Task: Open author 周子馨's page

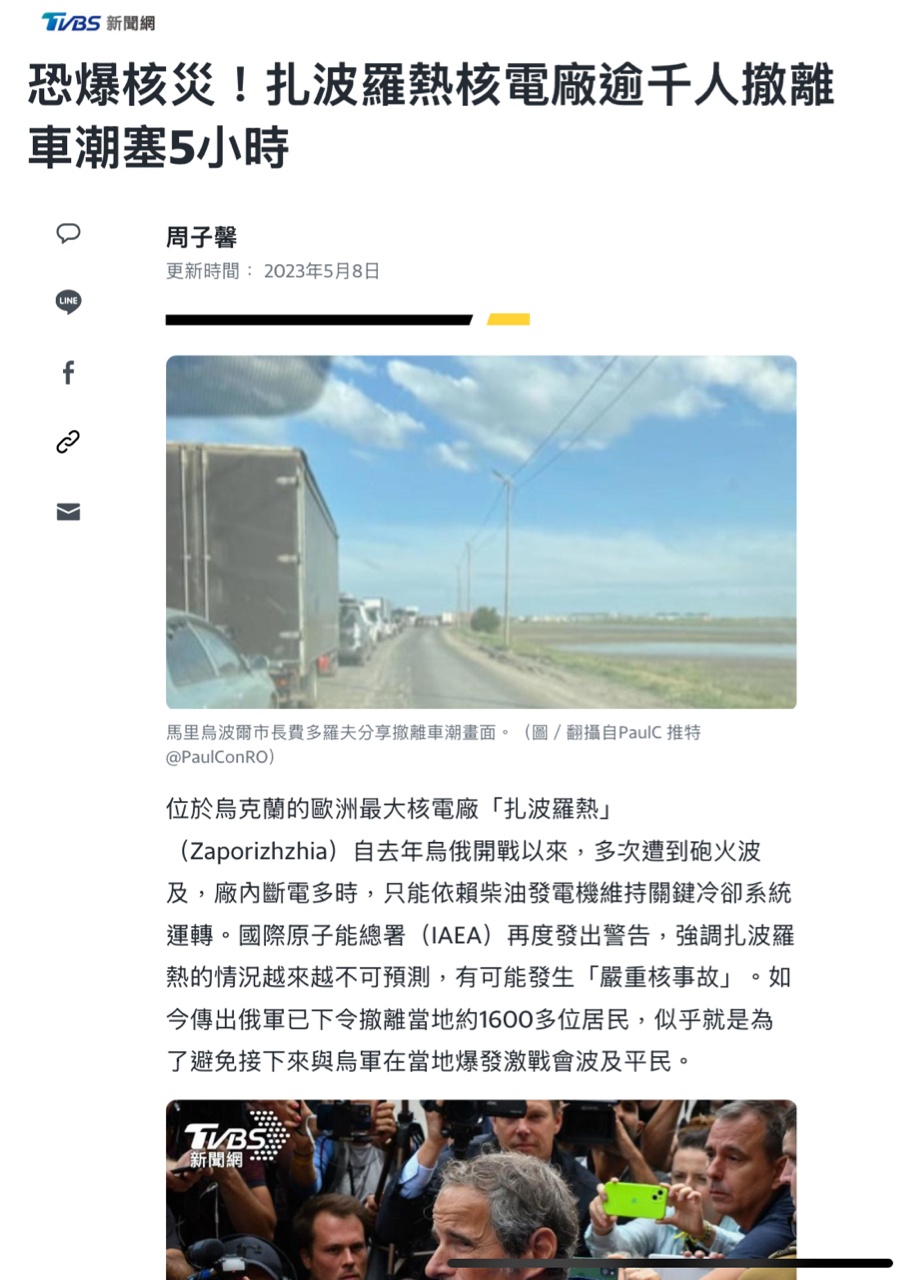Action: [x=201, y=238]
